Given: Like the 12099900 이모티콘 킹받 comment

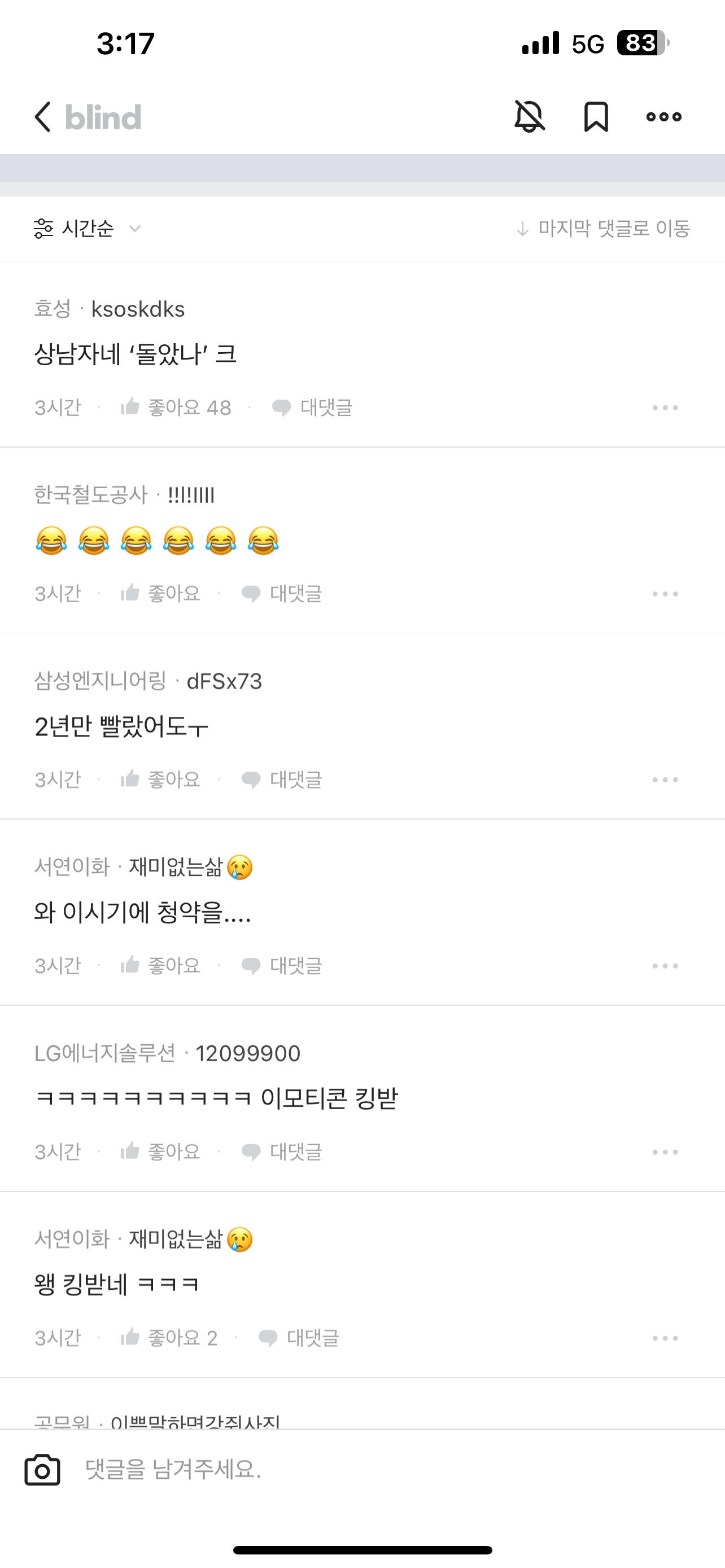Looking at the screenshot, I should point(160,1151).
